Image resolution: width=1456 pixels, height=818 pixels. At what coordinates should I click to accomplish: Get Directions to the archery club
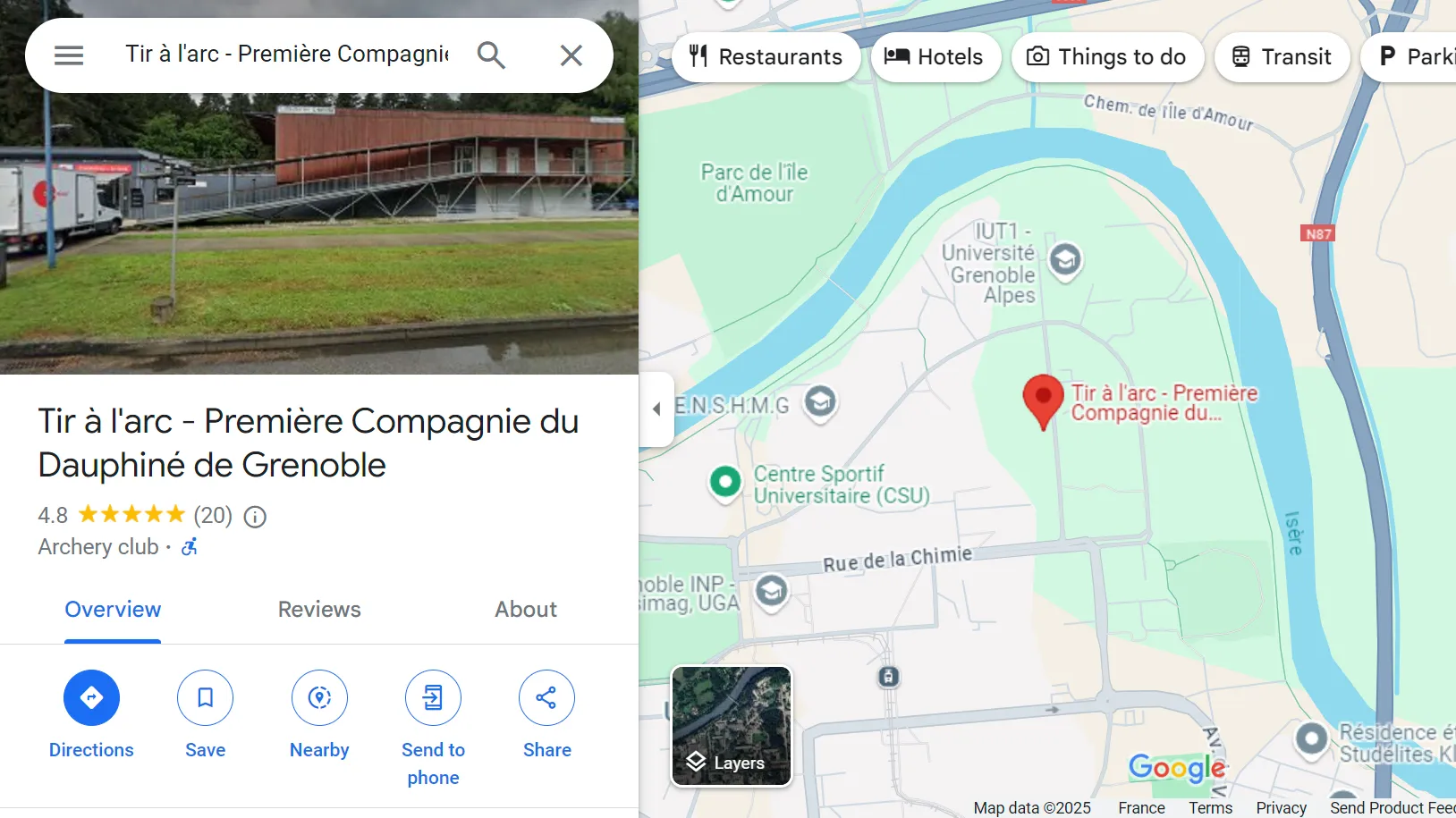coord(91,697)
